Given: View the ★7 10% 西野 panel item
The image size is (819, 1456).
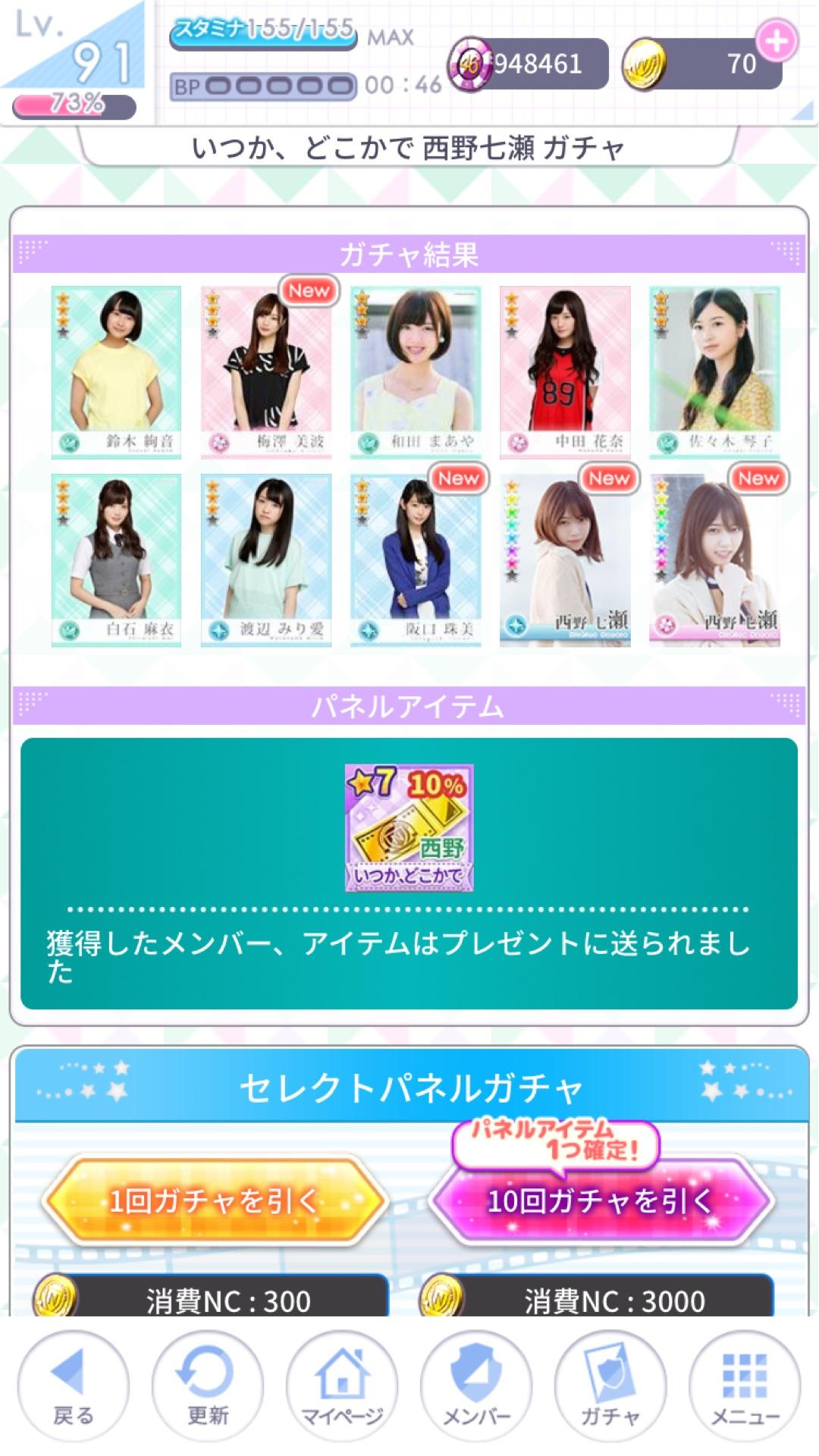Looking at the screenshot, I should [409, 827].
